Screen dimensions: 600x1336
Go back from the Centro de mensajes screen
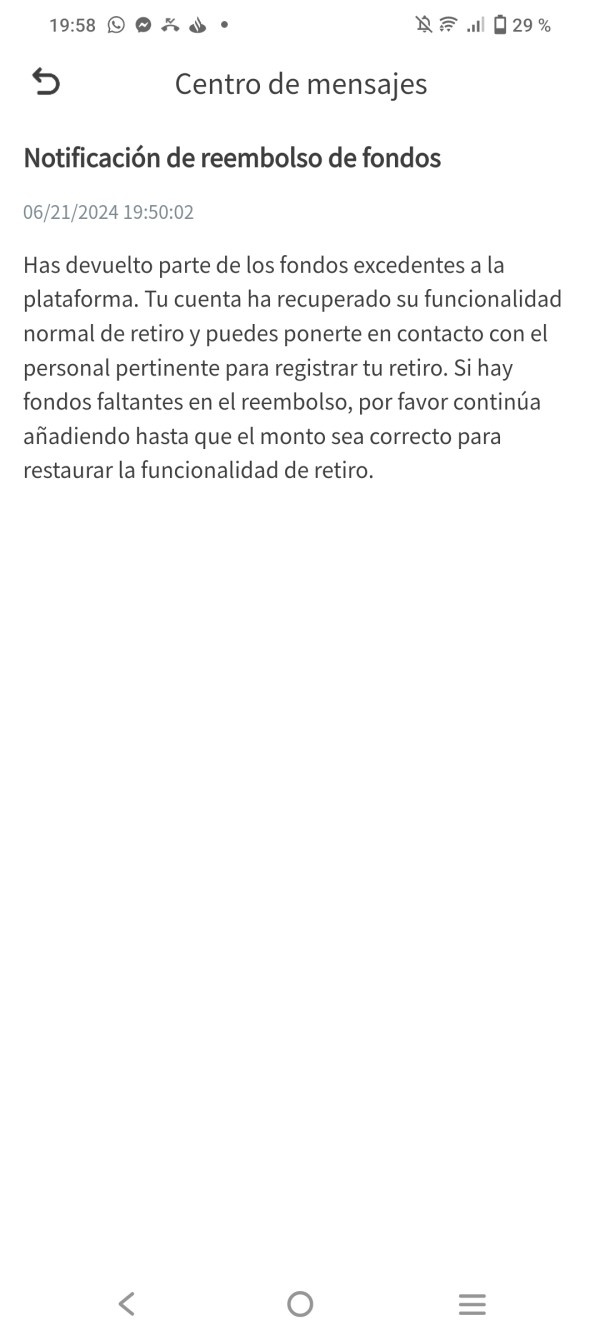(46, 83)
